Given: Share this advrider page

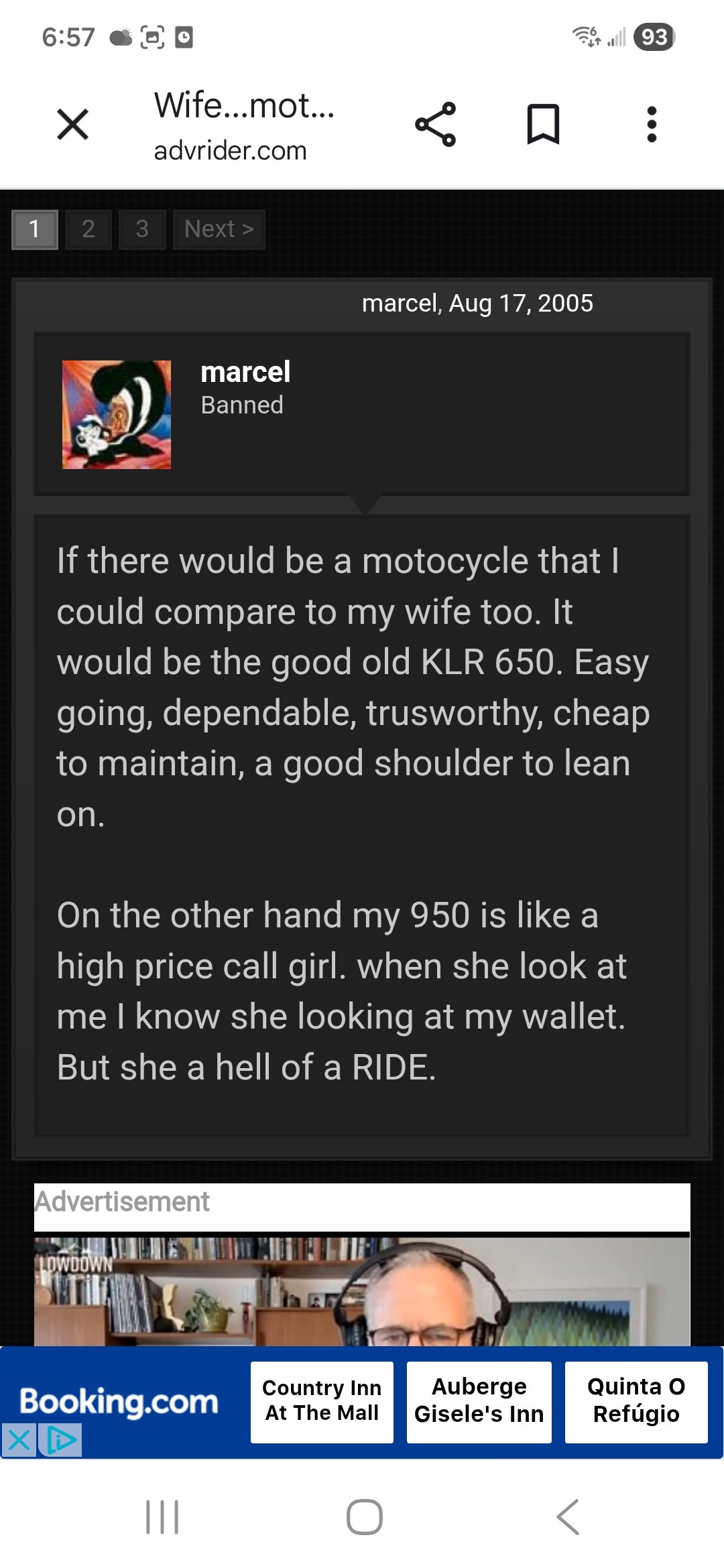Looking at the screenshot, I should (436, 125).
